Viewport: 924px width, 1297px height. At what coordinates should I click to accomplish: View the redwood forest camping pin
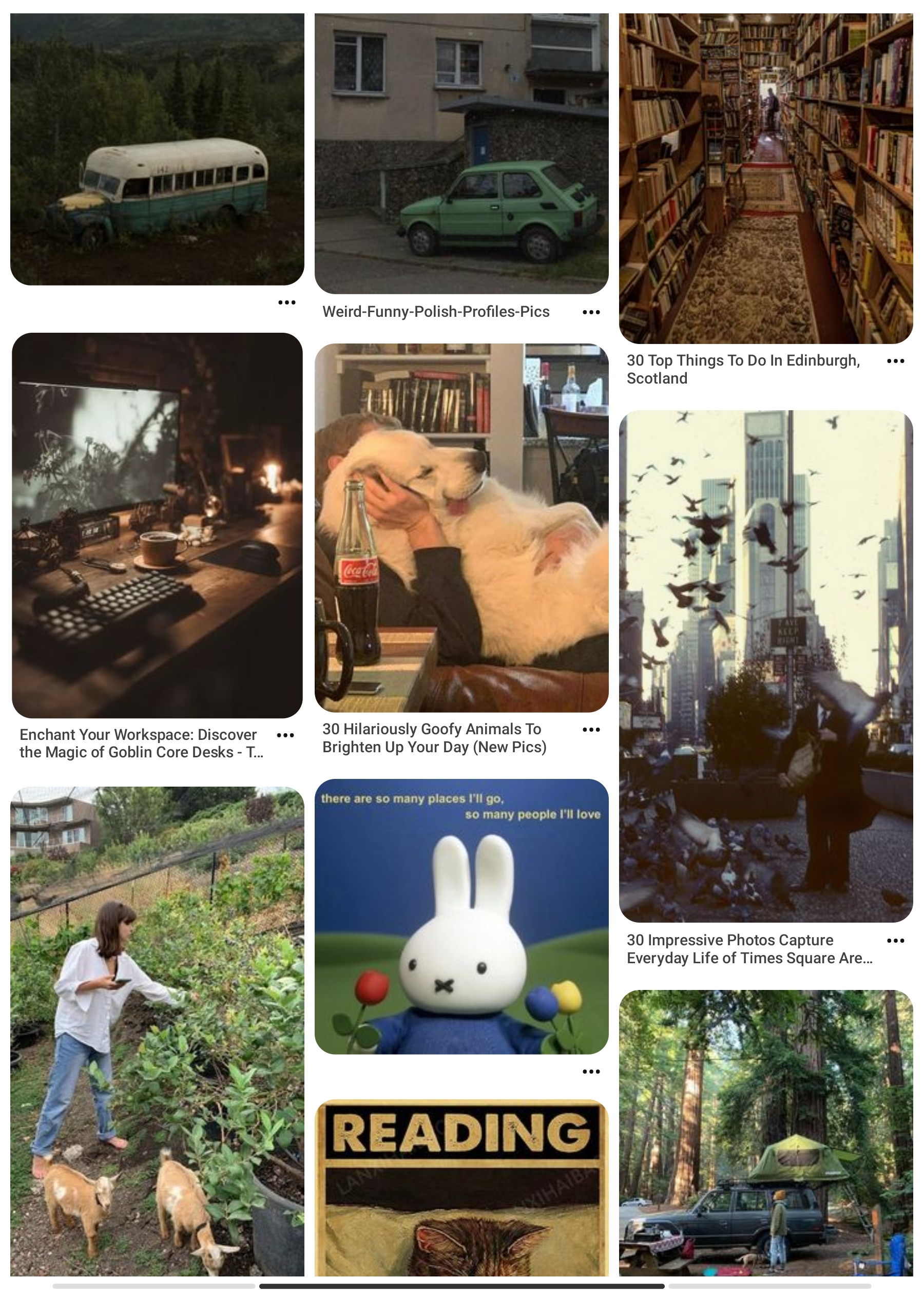point(766,1133)
